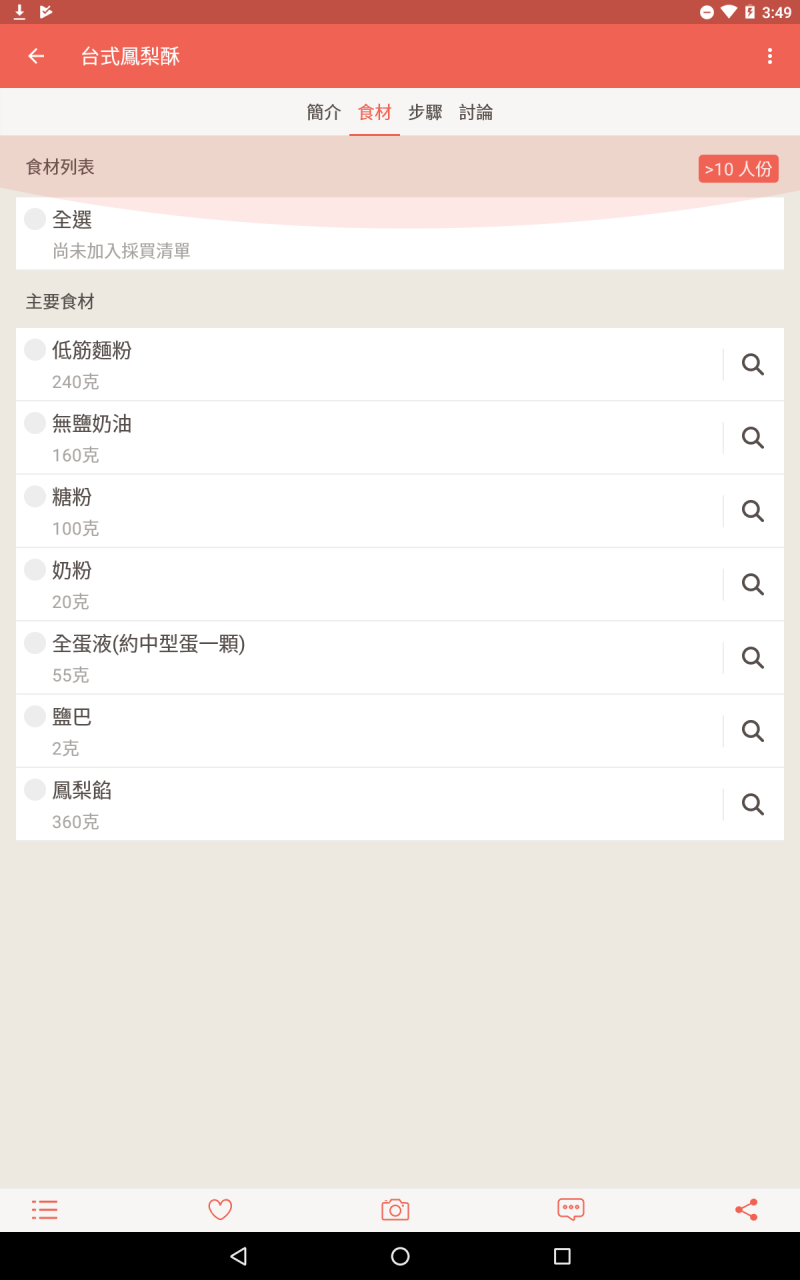Tap the magnifier icon beside 糖粉
The height and width of the screenshot is (1280, 800).
(752, 511)
